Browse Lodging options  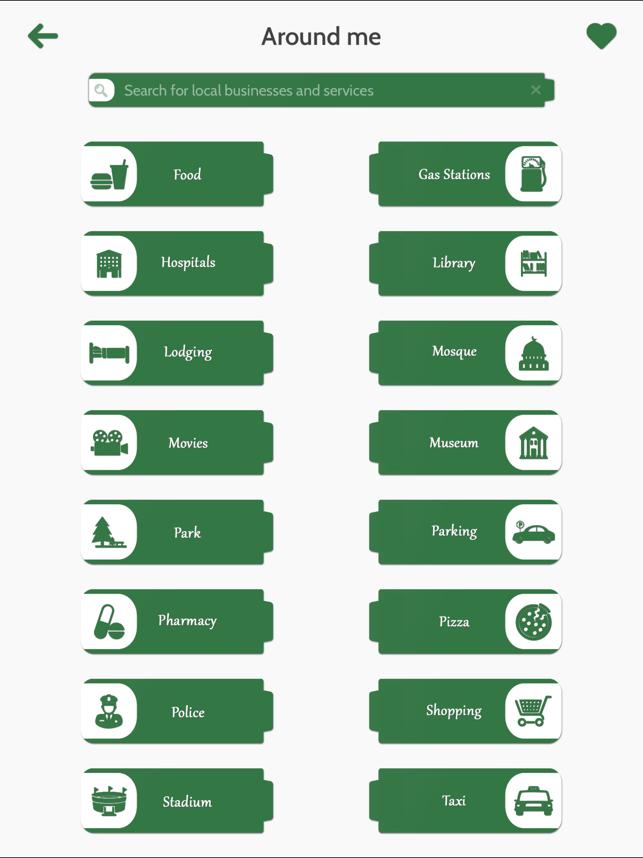[x=175, y=352]
